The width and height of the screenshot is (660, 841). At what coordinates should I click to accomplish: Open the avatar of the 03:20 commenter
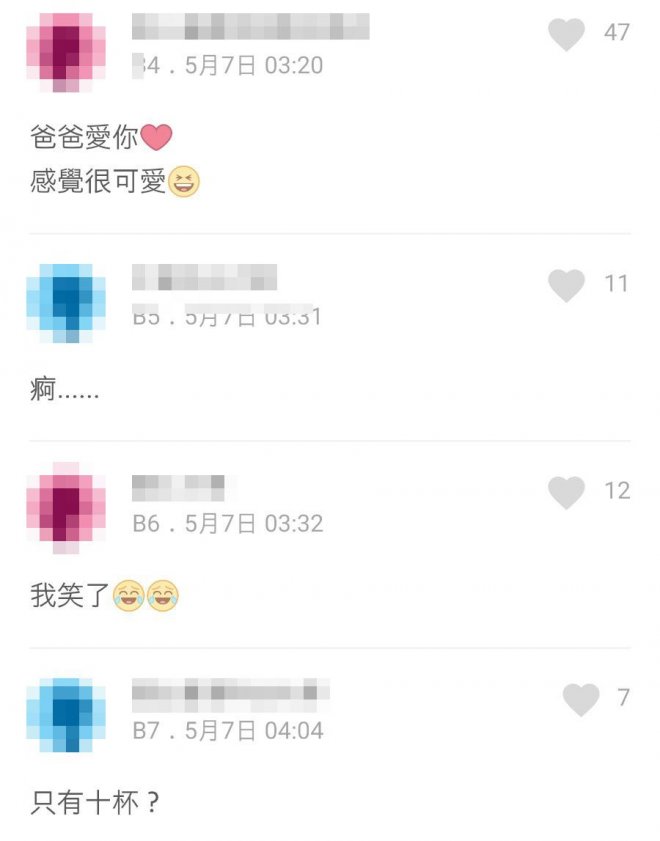[x=66, y=51]
